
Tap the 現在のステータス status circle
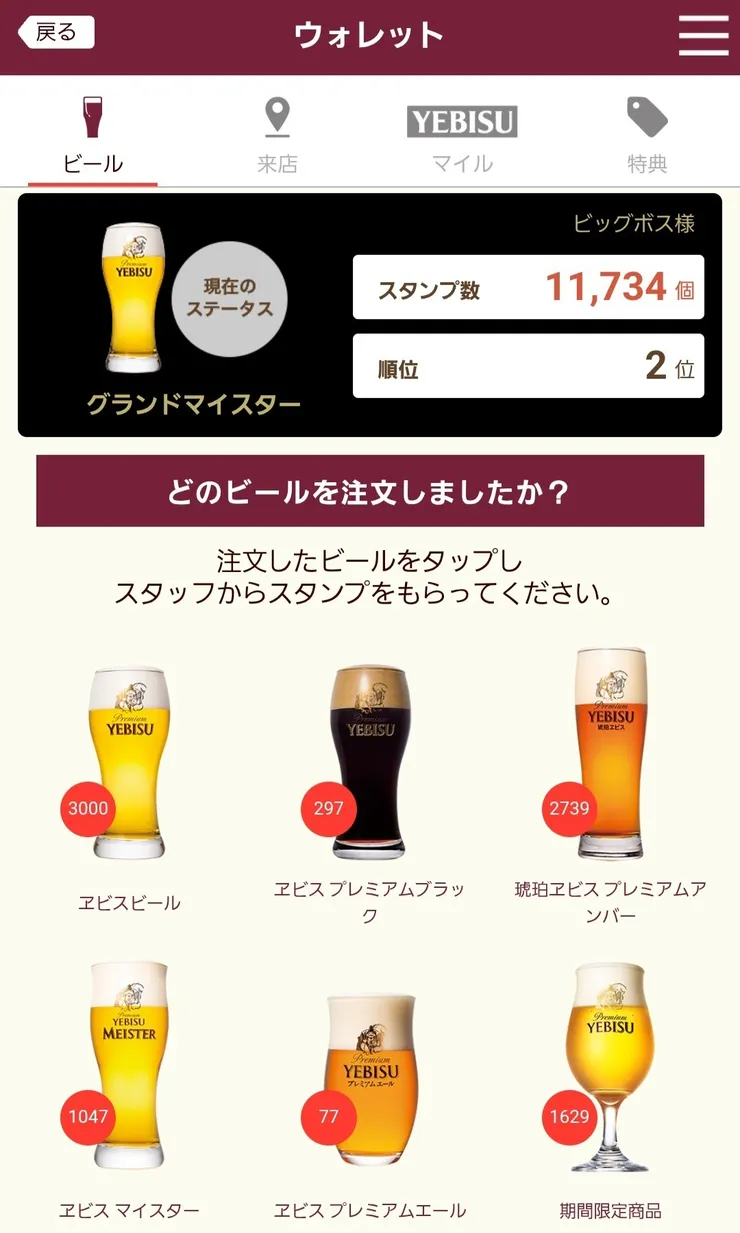pos(231,295)
